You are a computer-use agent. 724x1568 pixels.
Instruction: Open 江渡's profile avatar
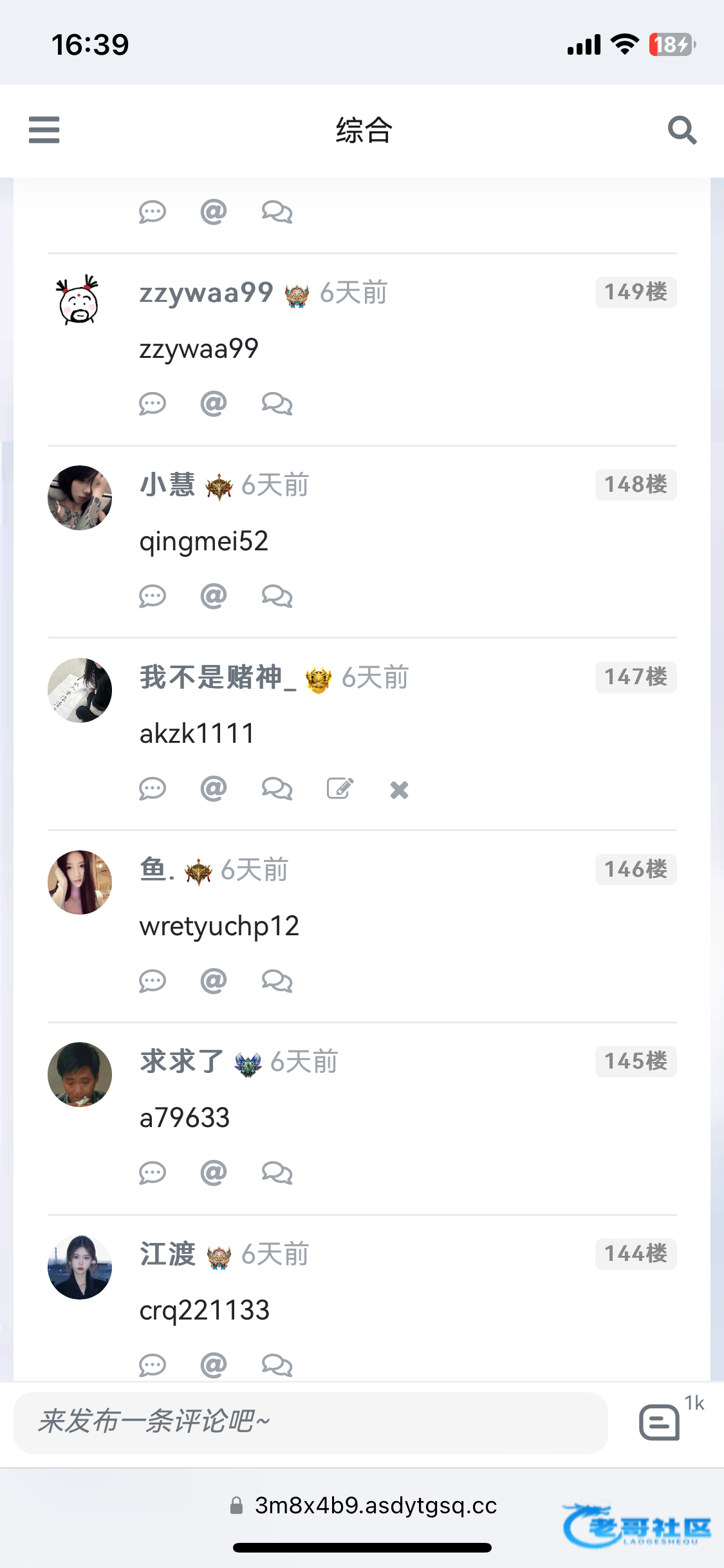(80, 1267)
